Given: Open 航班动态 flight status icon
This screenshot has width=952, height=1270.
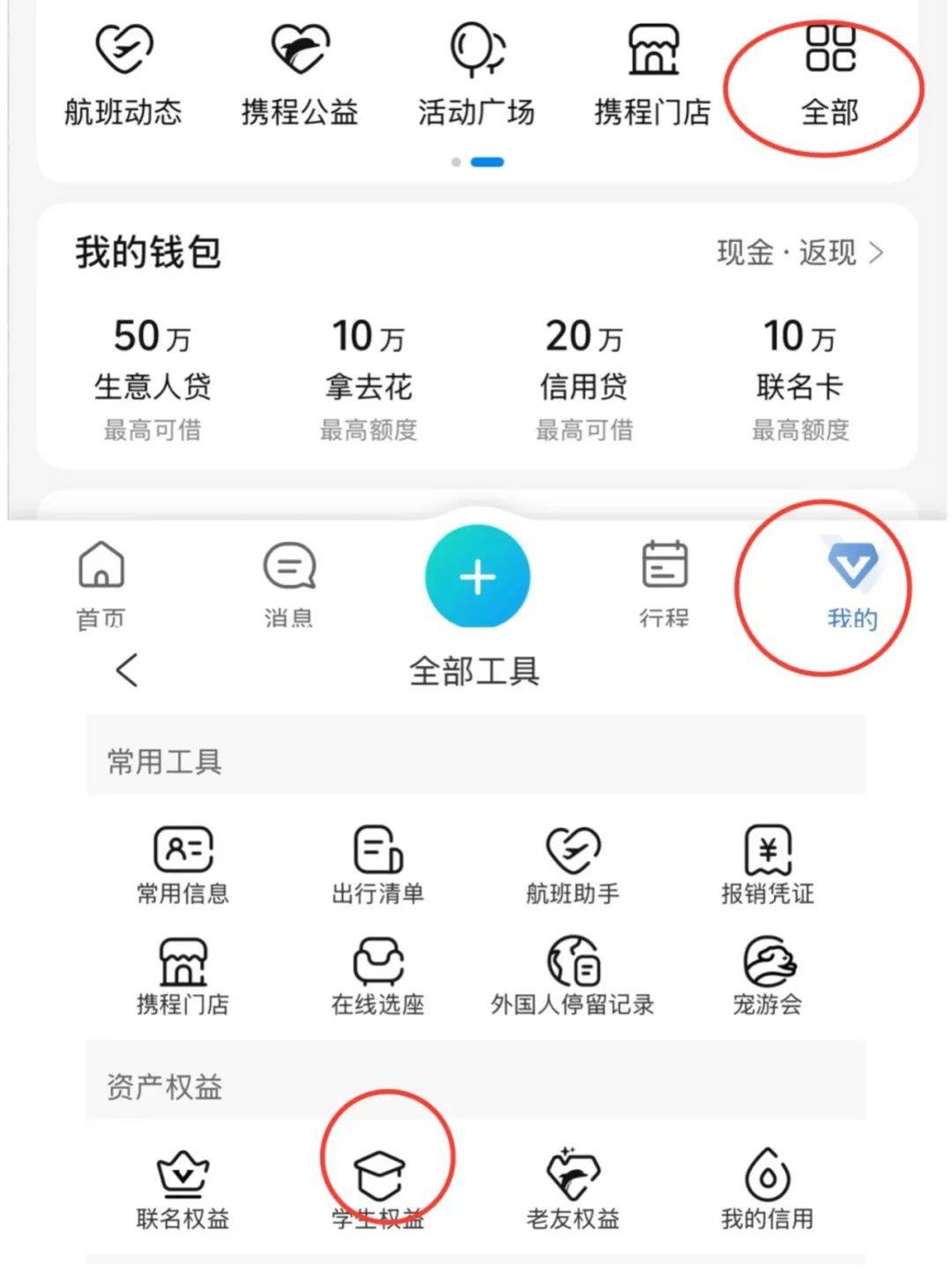Looking at the screenshot, I should coord(121,71).
